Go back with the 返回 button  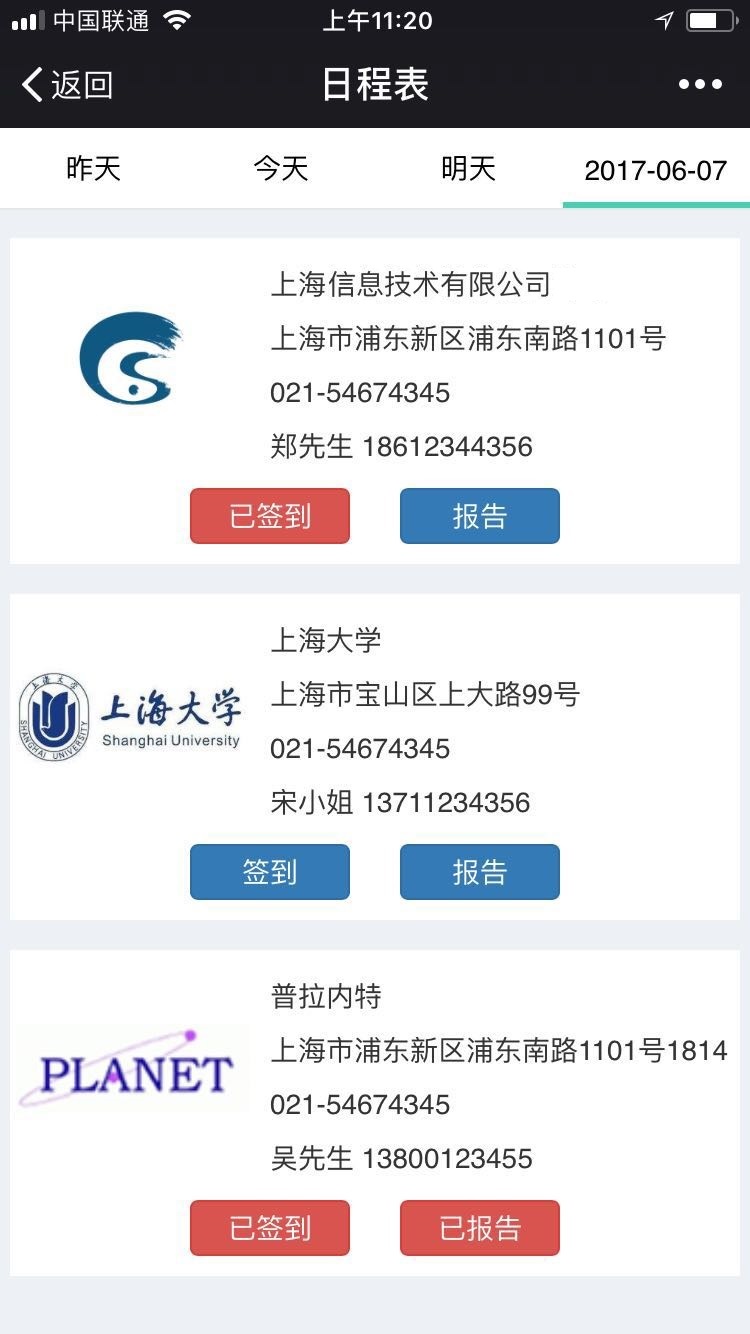[x=67, y=85]
